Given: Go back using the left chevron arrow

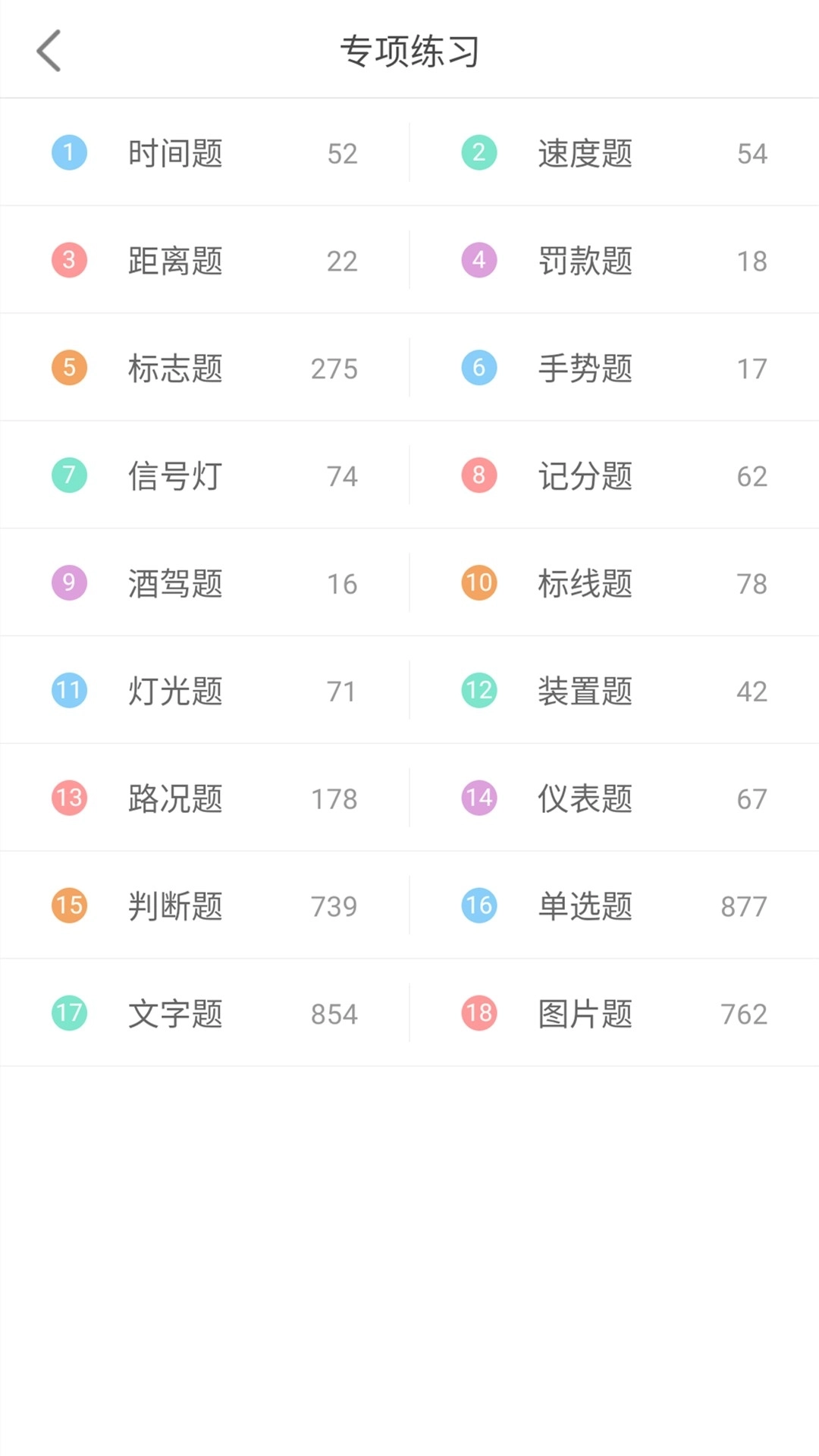Looking at the screenshot, I should click(48, 51).
